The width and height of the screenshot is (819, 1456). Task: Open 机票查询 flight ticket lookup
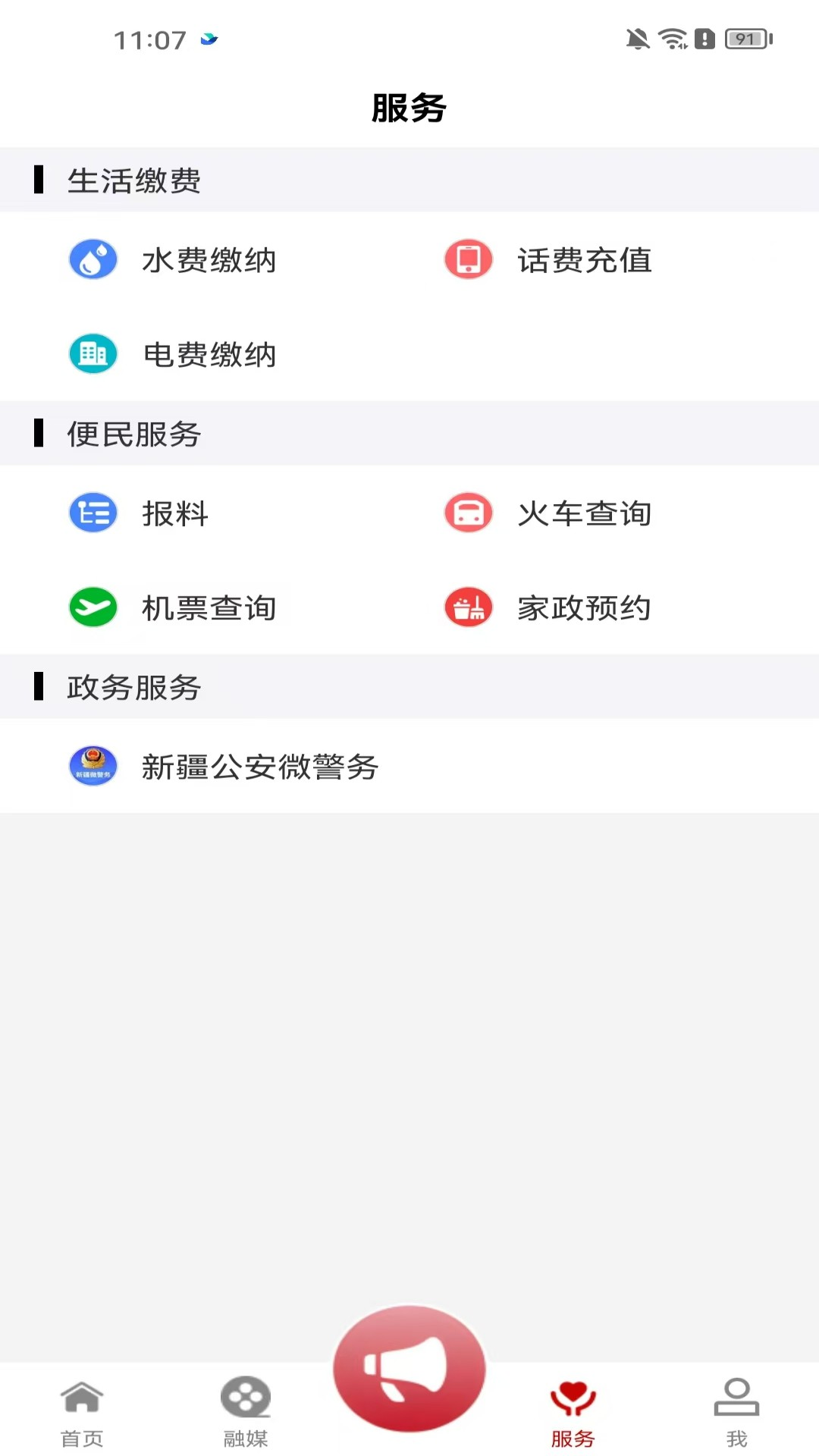coord(173,607)
